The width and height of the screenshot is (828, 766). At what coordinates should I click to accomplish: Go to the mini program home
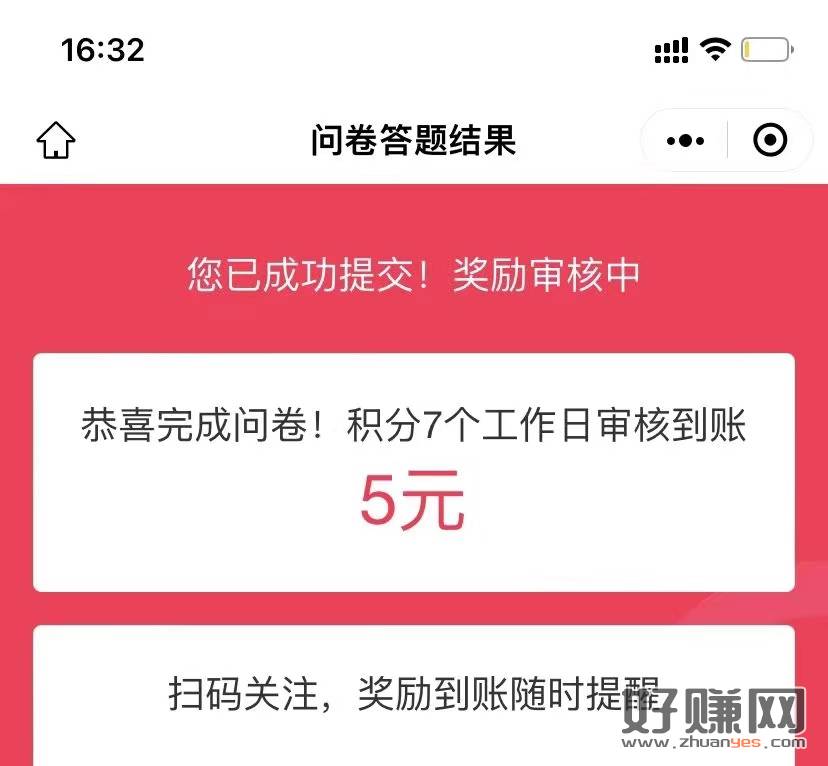56,141
